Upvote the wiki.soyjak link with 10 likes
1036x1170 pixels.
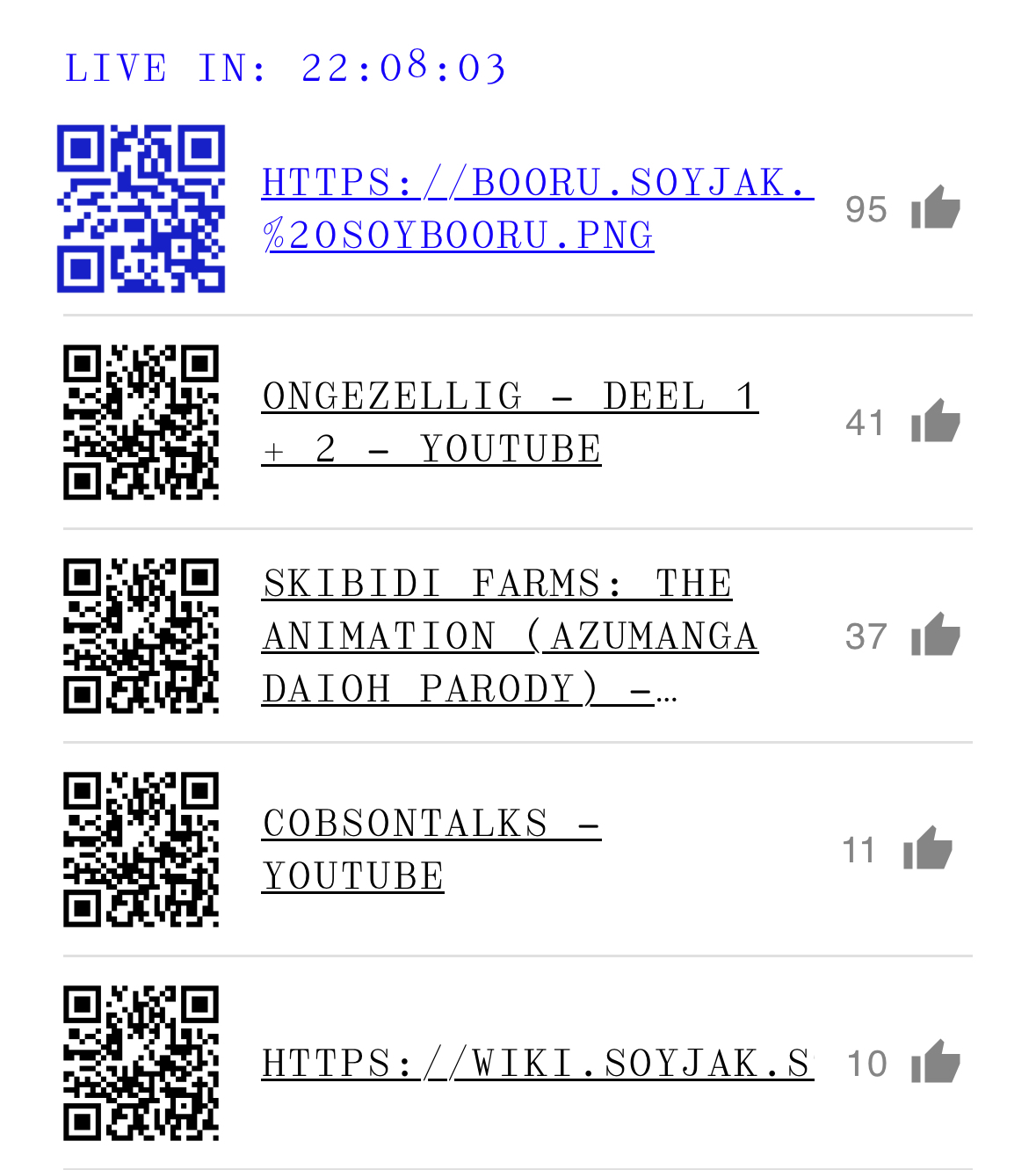pyautogui.click(x=936, y=1063)
